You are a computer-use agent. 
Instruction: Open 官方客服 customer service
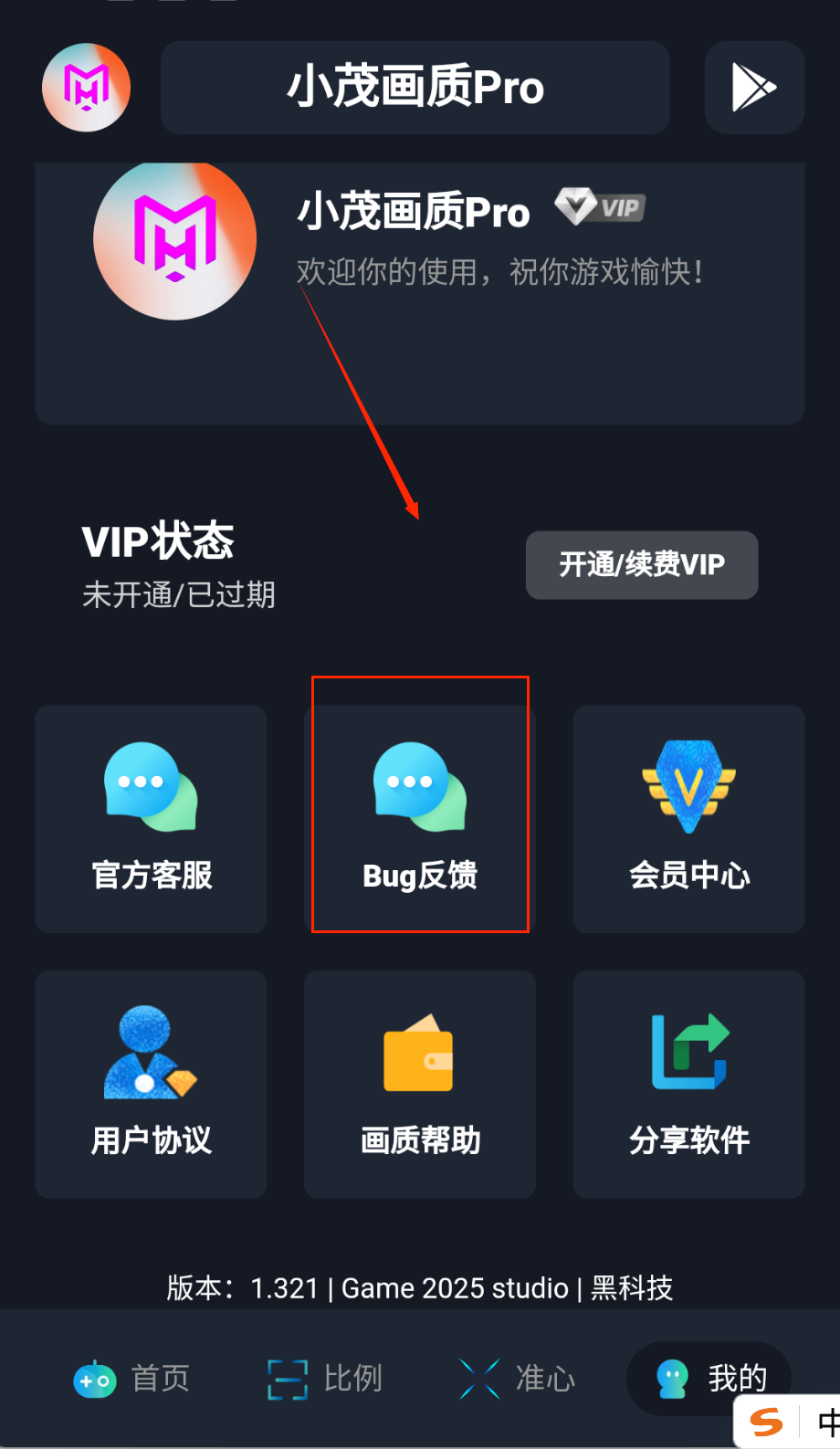[x=151, y=818]
